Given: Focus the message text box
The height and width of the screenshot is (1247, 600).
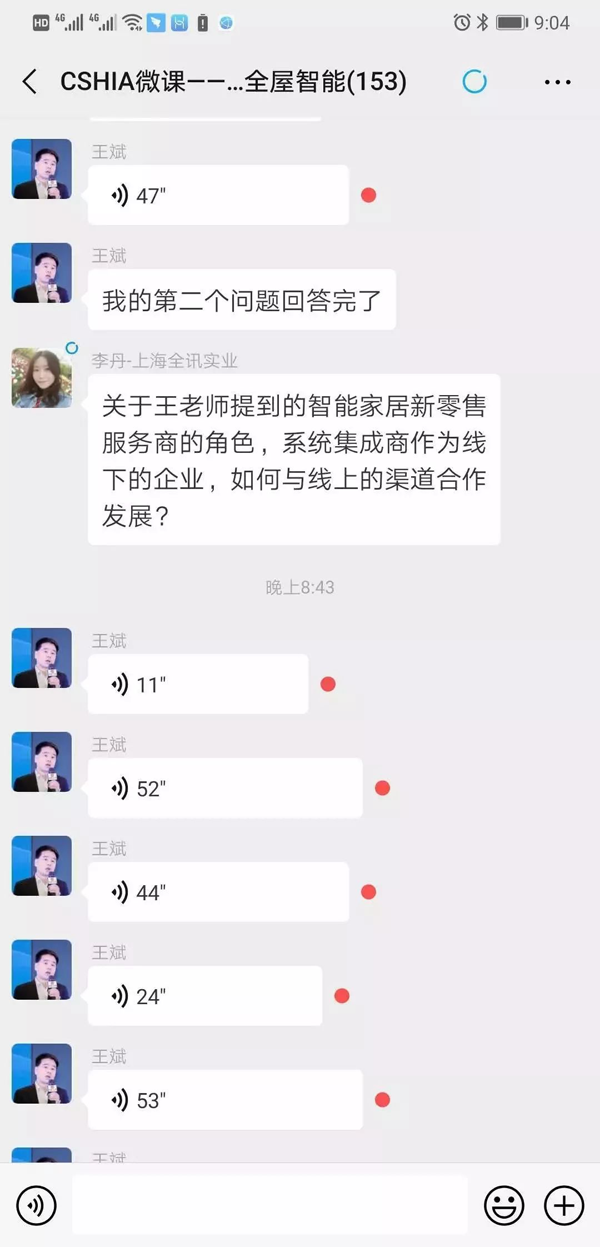Looking at the screenshot, I should click(270, 1206).
